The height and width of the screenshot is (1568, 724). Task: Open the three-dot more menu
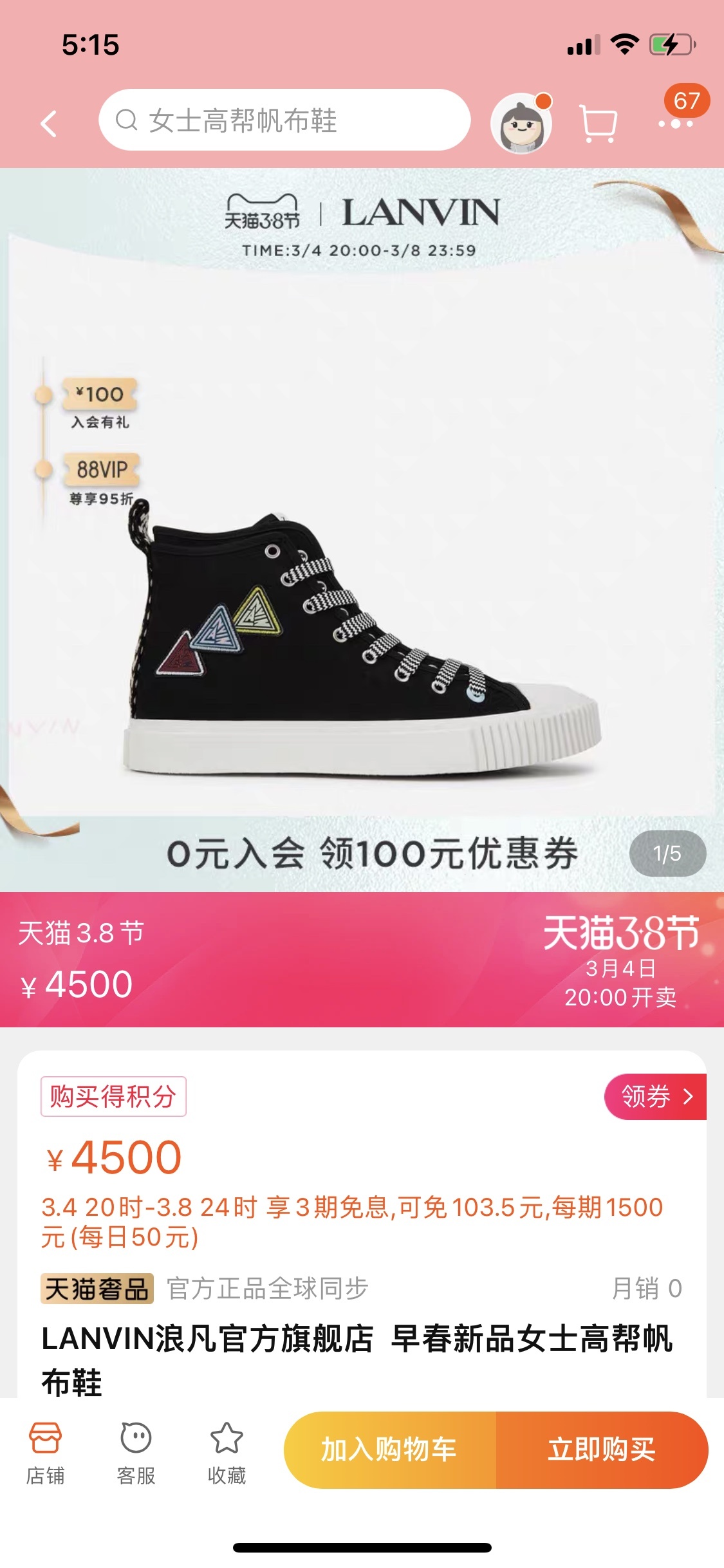pos(675,123)
